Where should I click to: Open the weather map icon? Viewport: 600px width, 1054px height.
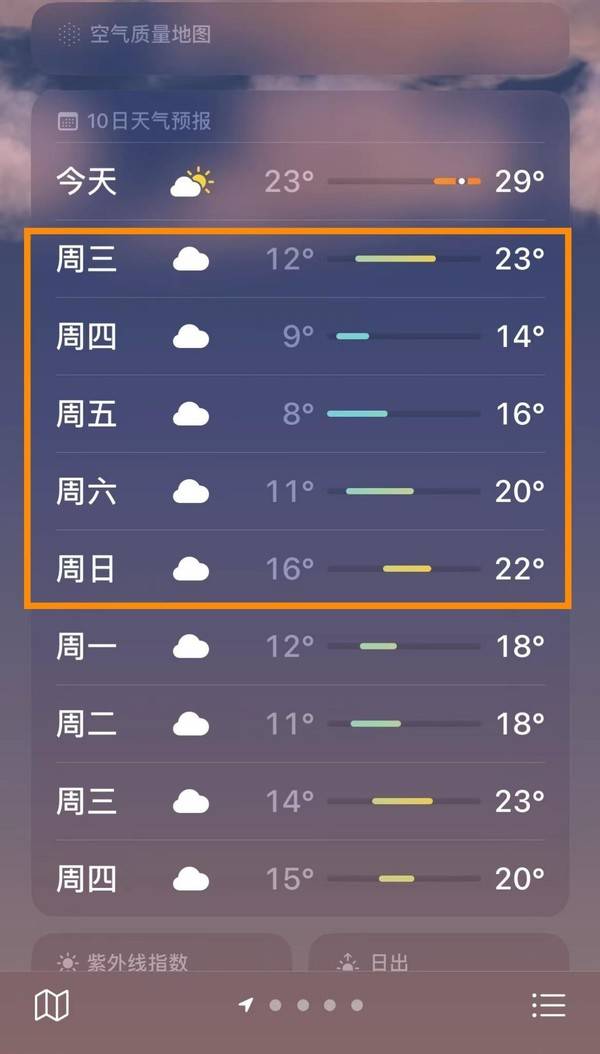pos(52,1006)
